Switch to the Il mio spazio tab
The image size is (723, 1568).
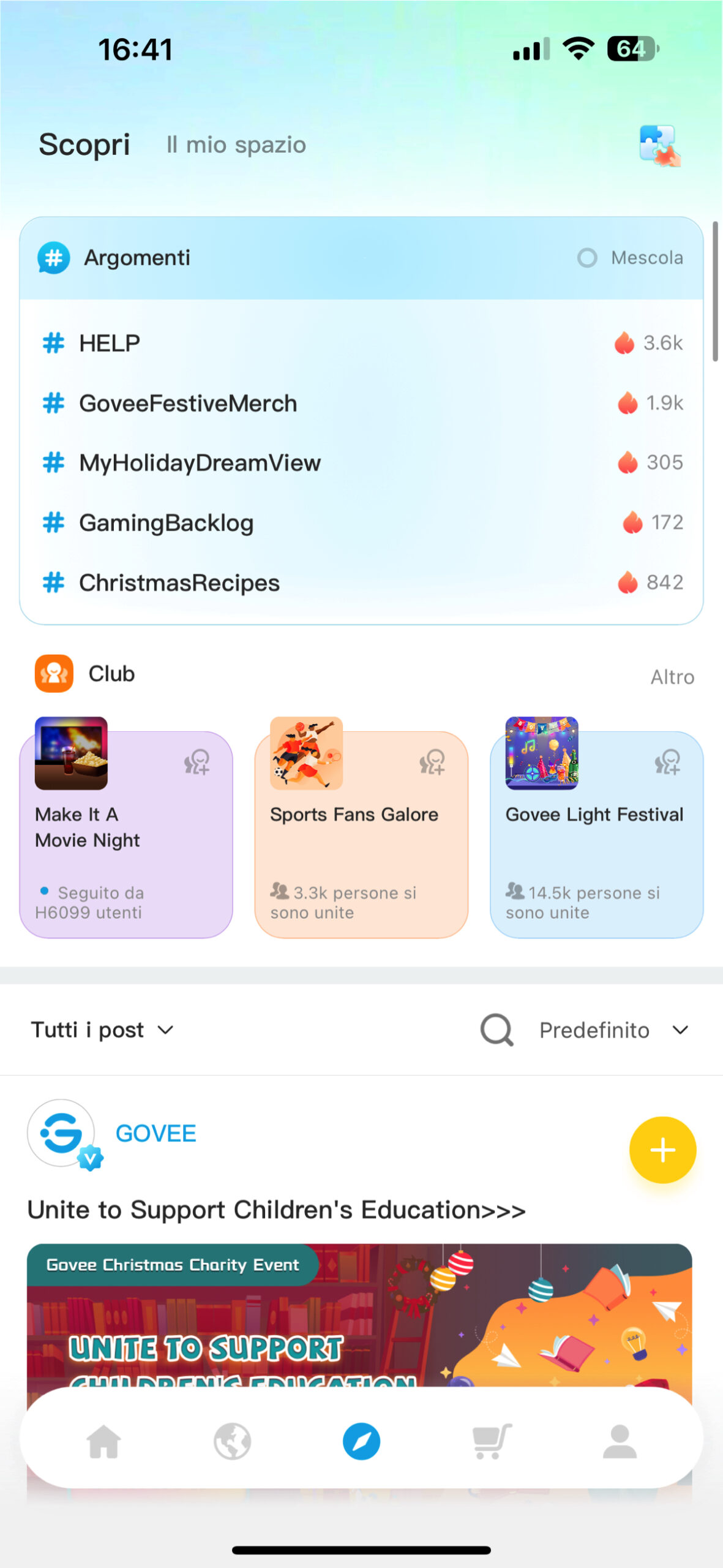point(236,145)
